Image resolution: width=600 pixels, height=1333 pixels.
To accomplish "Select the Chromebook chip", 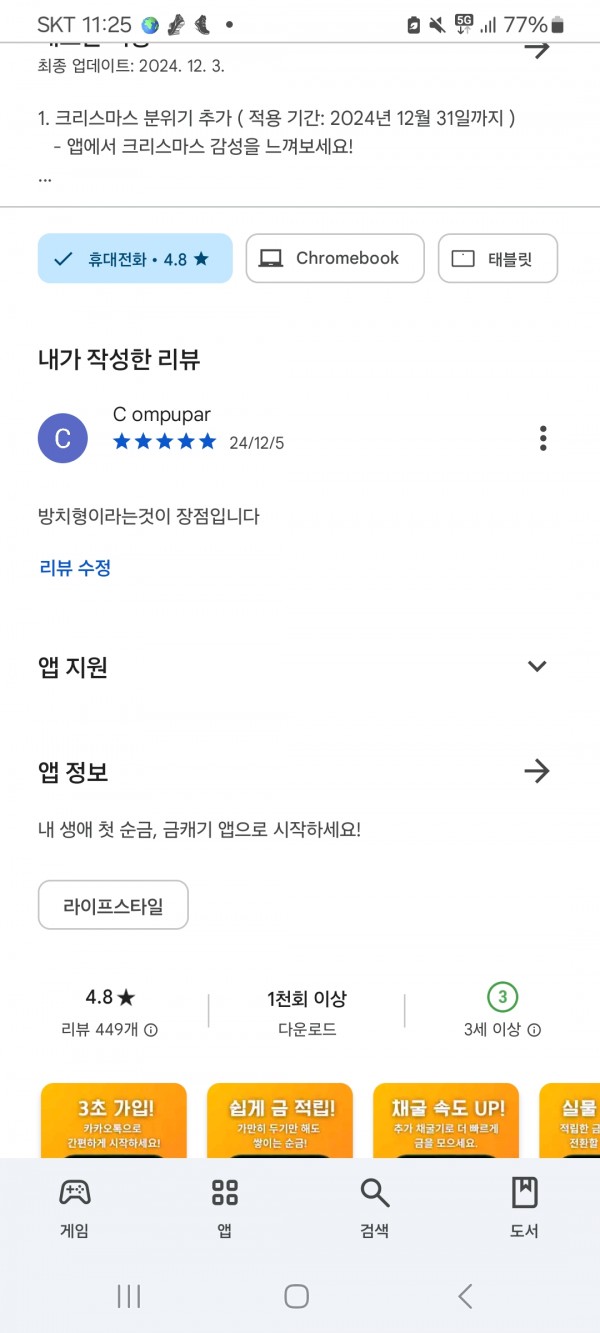I will tap(335, 258).
